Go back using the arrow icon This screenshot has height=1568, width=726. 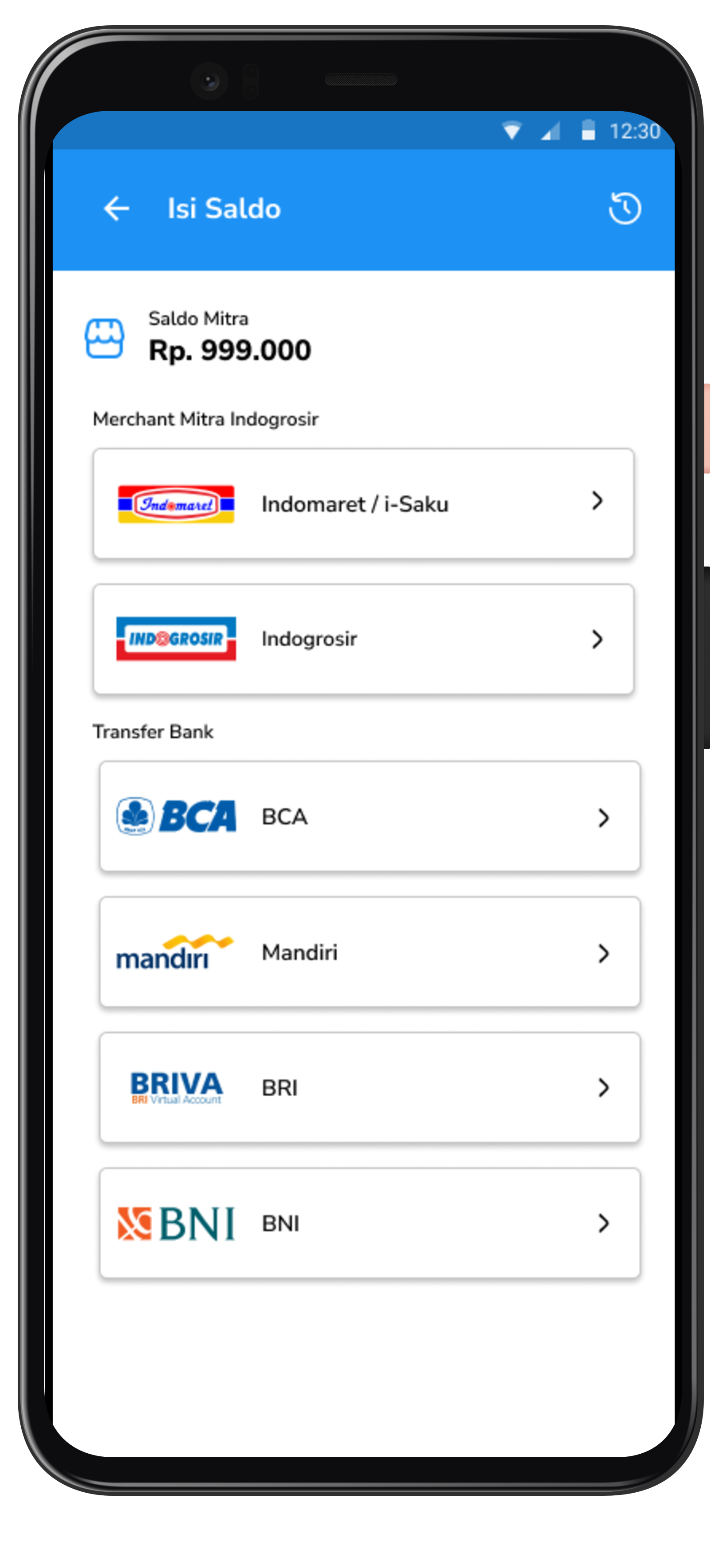(116, 209)
